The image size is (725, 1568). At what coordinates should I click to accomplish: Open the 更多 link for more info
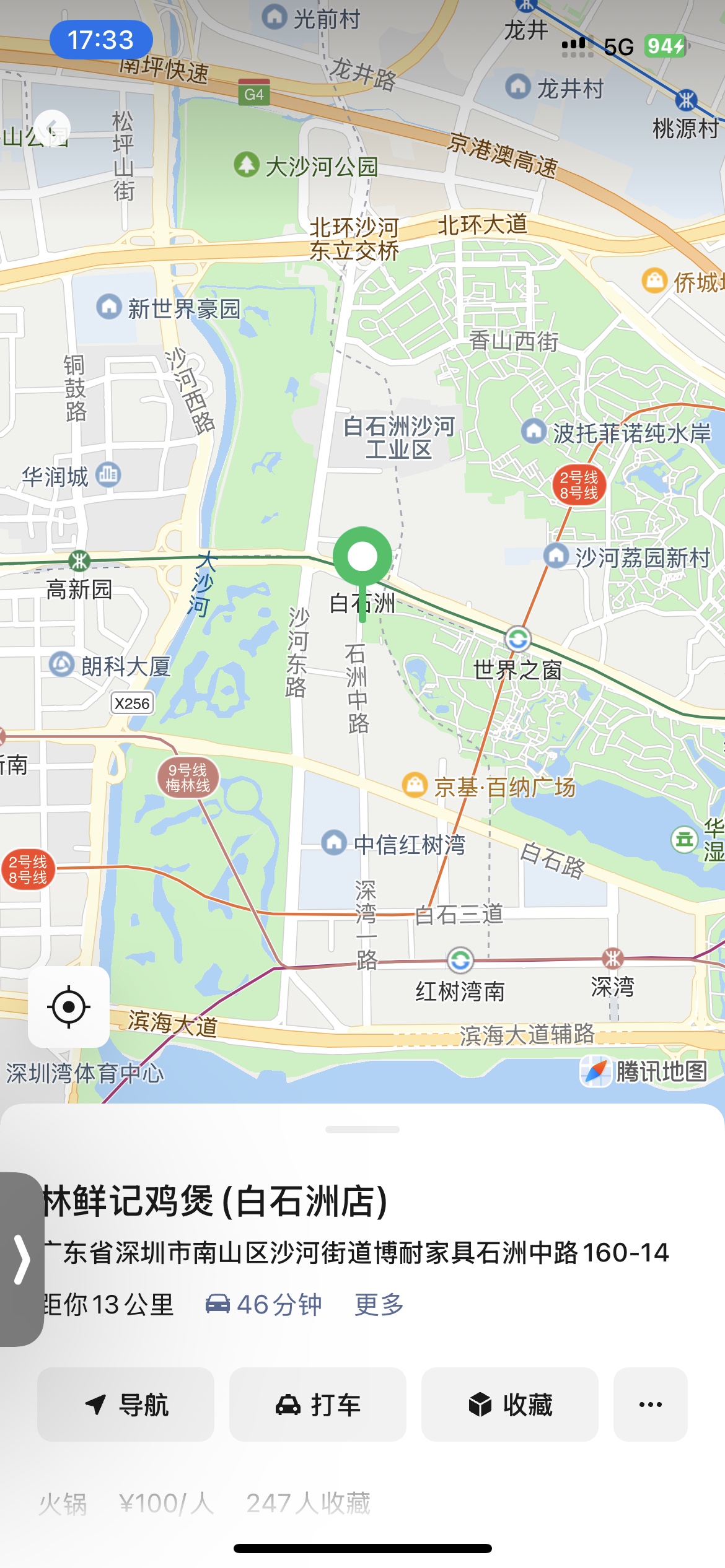pyautogui.click(x=379, y=1305)
